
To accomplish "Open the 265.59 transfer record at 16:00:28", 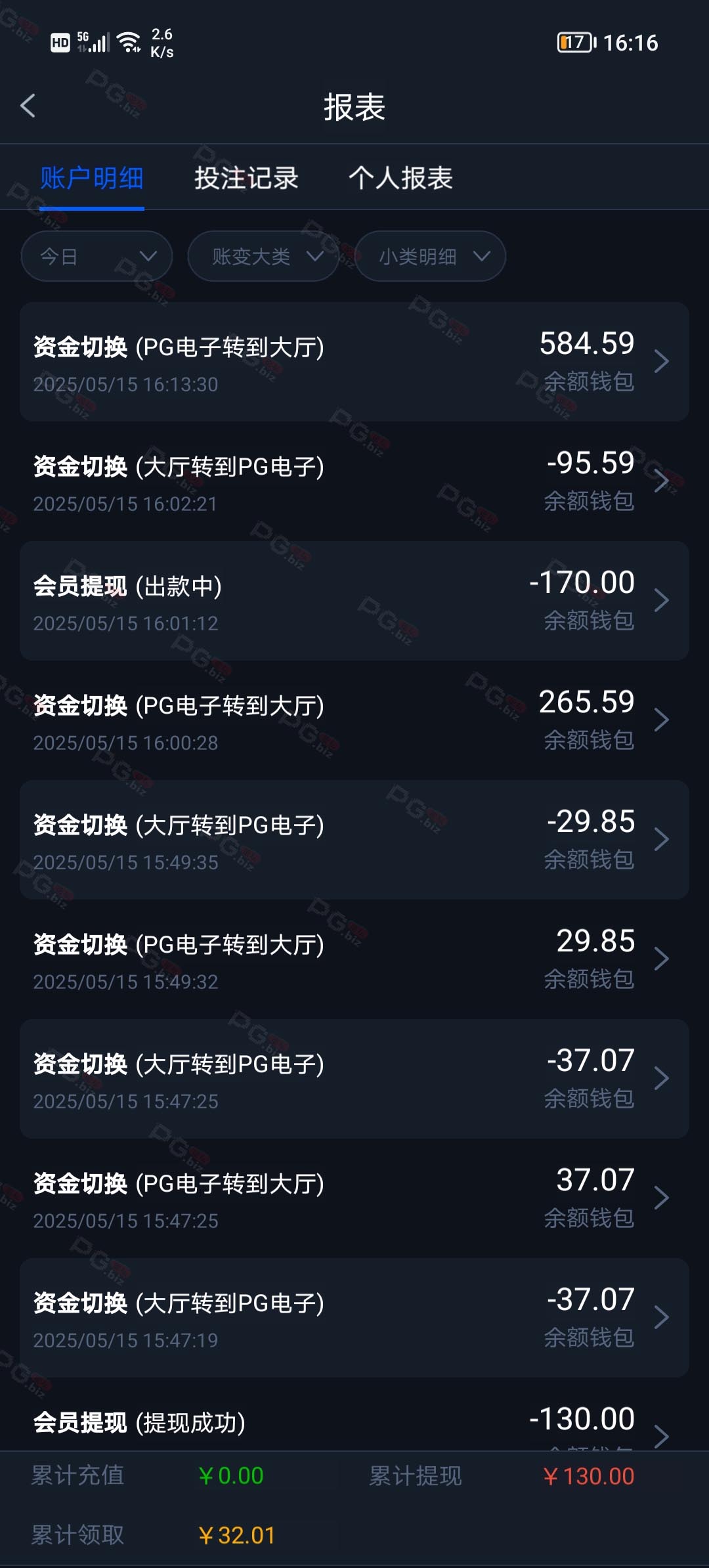I will (x=354, y=720).
